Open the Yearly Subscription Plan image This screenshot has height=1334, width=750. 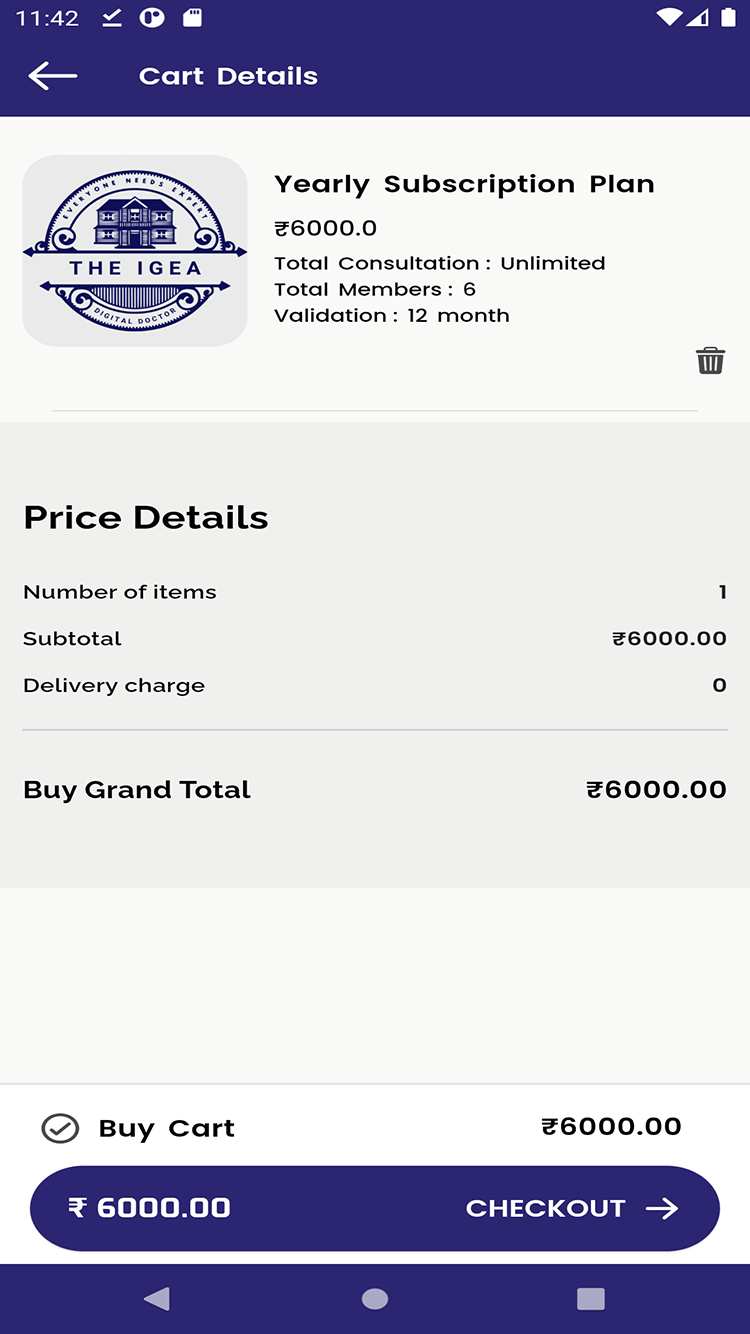(x=135, y=251)
